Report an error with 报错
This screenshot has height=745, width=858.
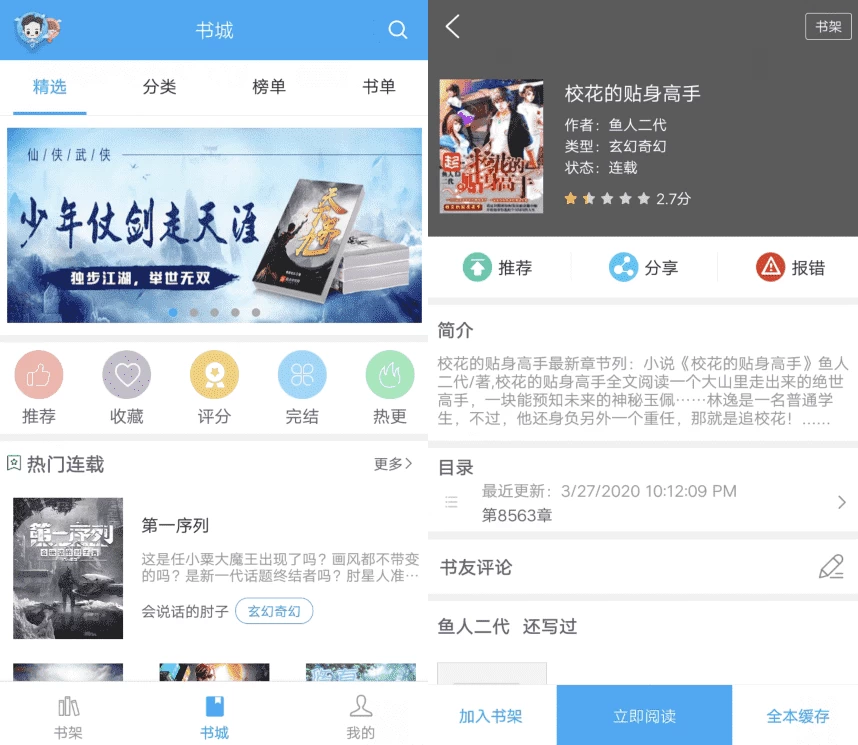click(790, 267)
